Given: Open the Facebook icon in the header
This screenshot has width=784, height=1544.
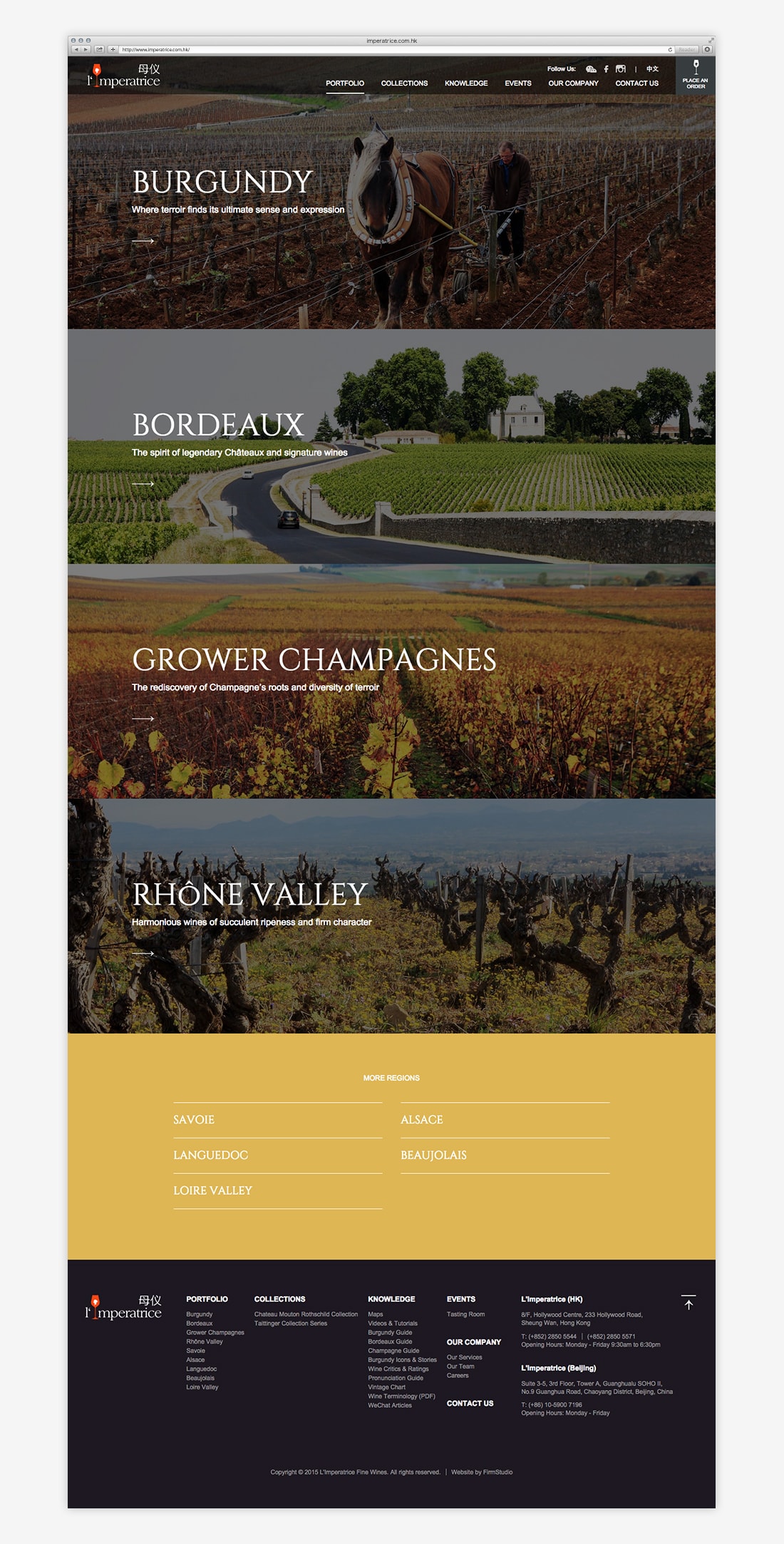Looking at the screenshot, I should pos(606,69).
